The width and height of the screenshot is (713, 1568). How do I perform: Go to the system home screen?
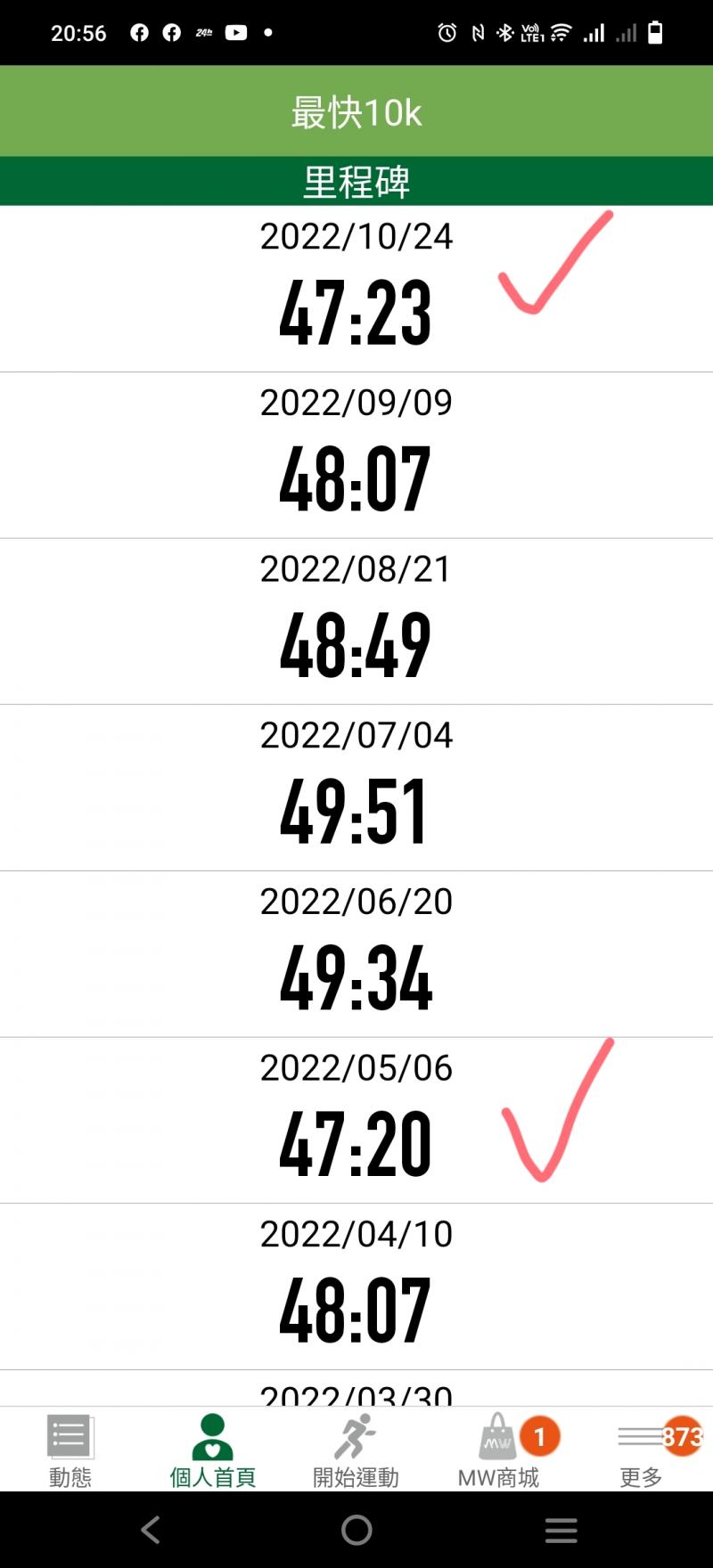pyautogui.click(x=356, y=1530)
